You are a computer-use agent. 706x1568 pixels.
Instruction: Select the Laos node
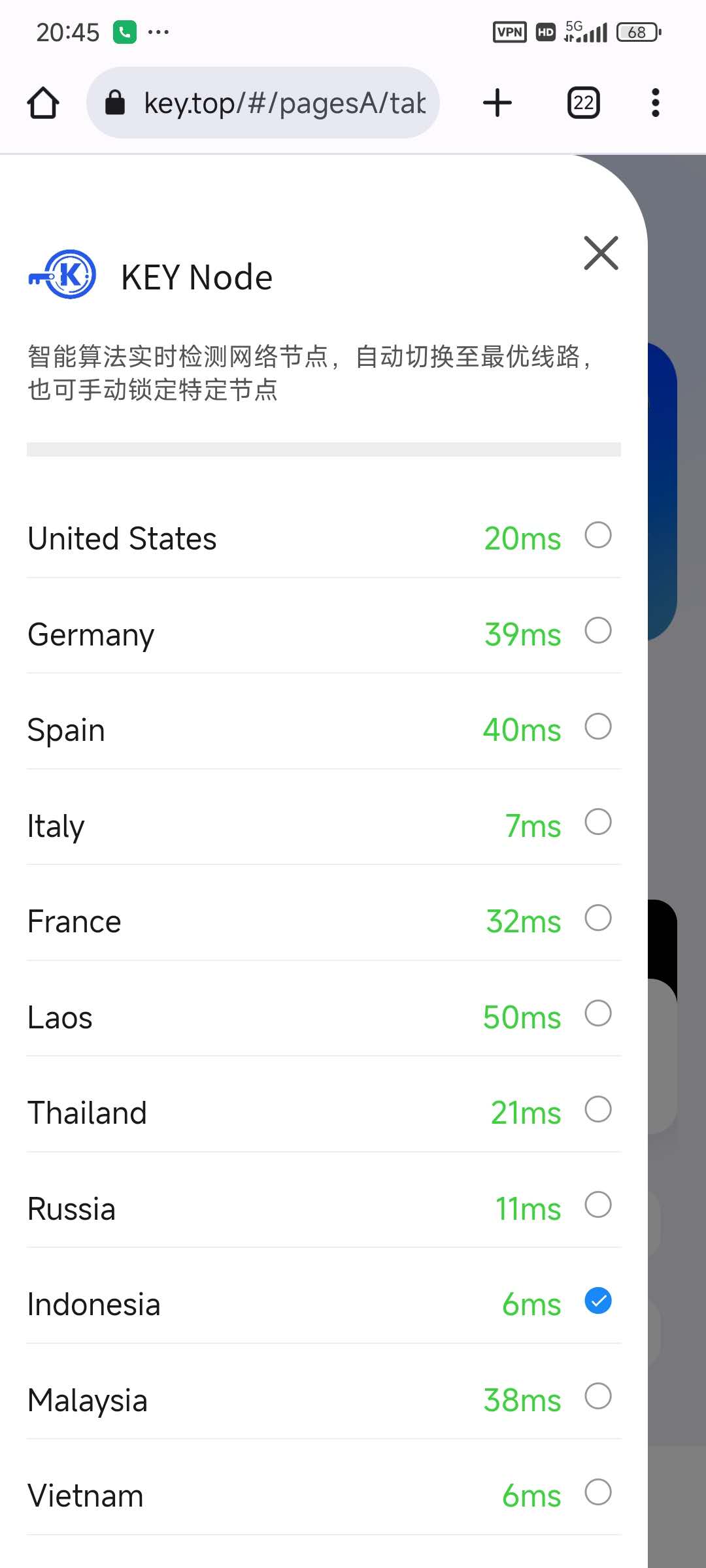(x=597, y=1013)
